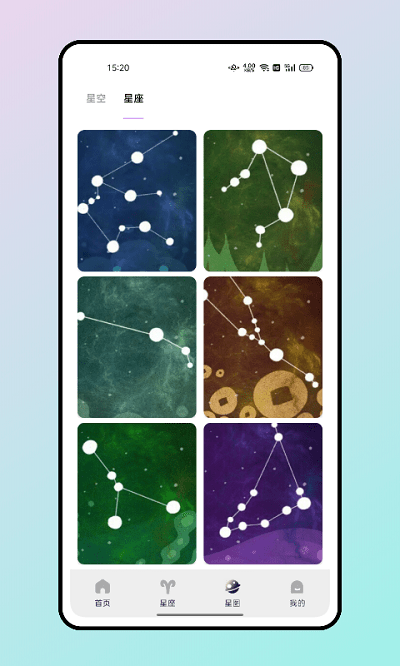Open the bright green constellation wallpaper
Image resolution: width=400 pixels, height=666 pixels.
[137, 494]
